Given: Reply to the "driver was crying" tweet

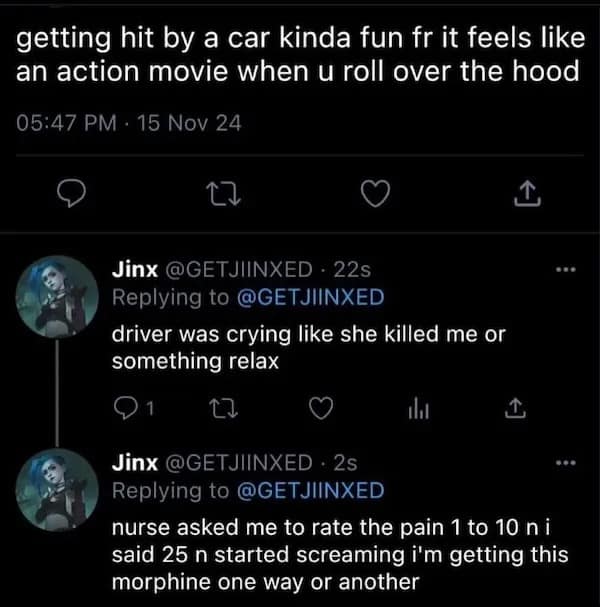Looking at the screenshot, I should tap(122, 407).
